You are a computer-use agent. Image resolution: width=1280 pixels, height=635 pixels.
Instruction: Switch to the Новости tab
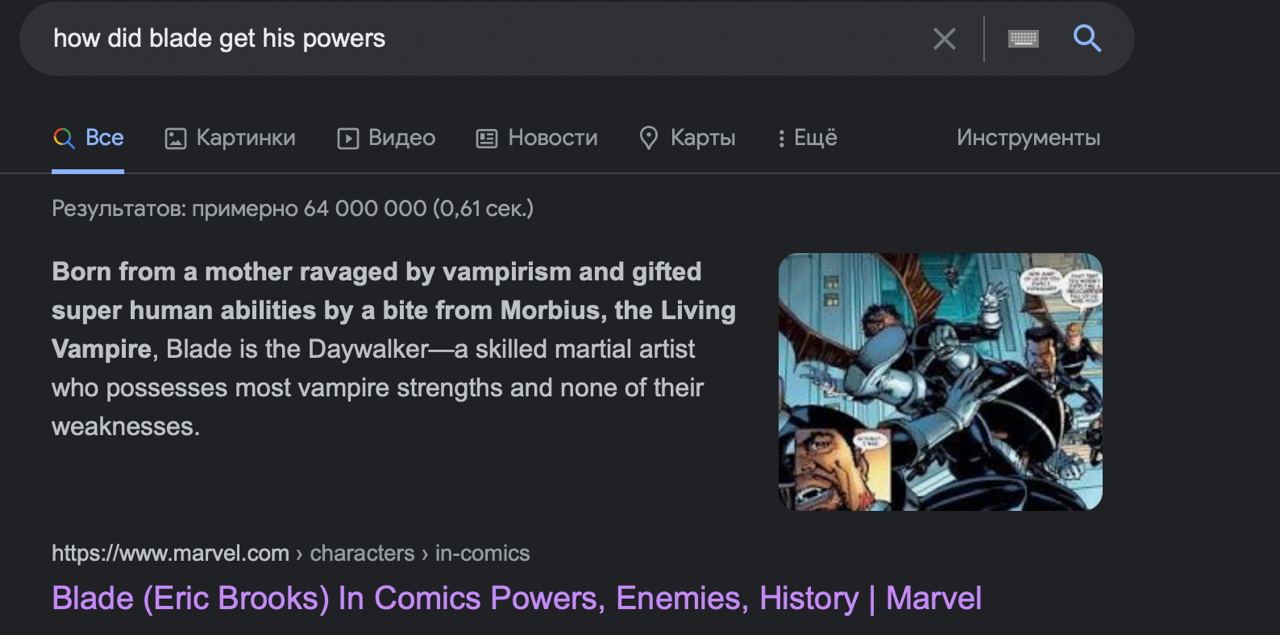(536, 138)
